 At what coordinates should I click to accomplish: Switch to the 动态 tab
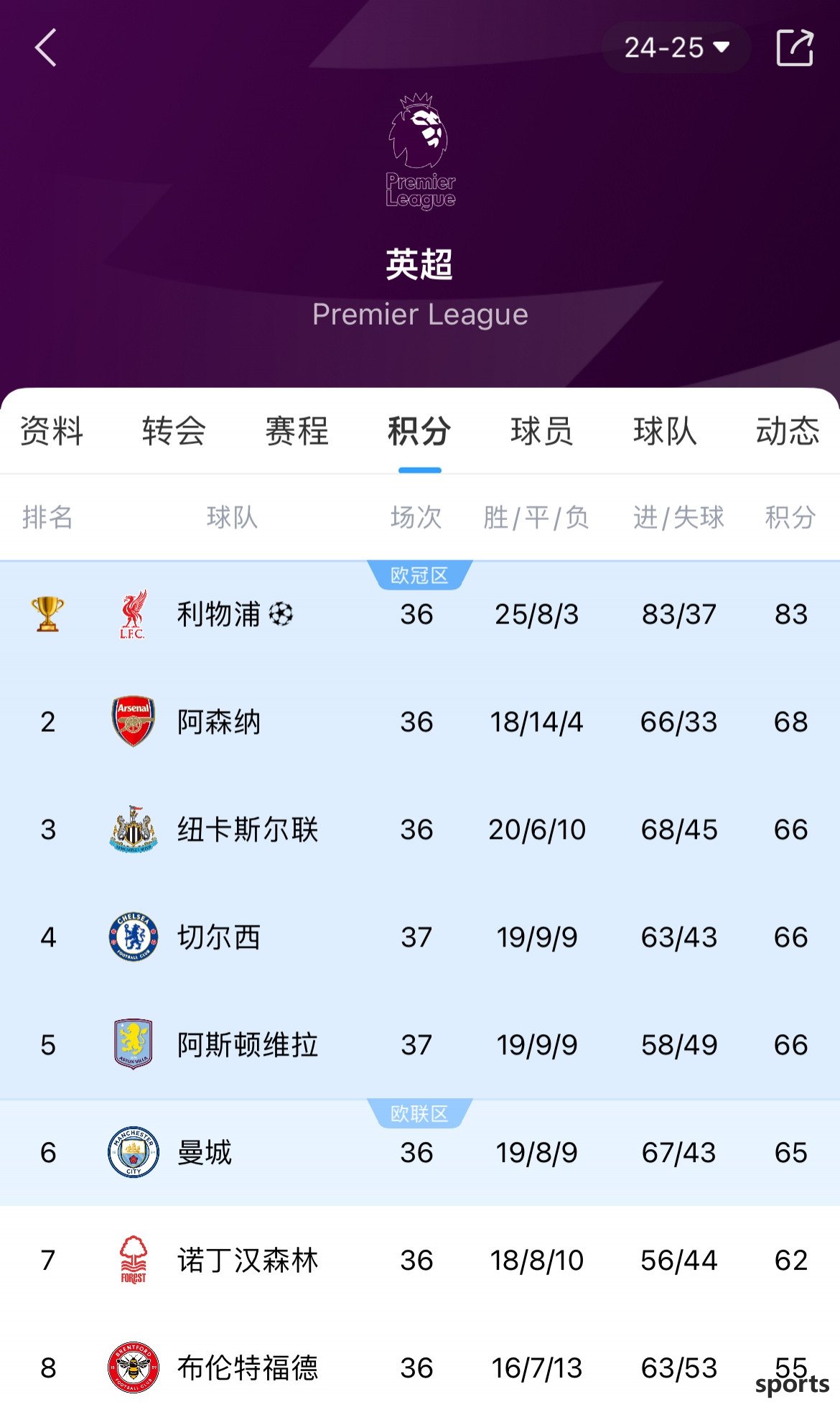tap(788, 431)
